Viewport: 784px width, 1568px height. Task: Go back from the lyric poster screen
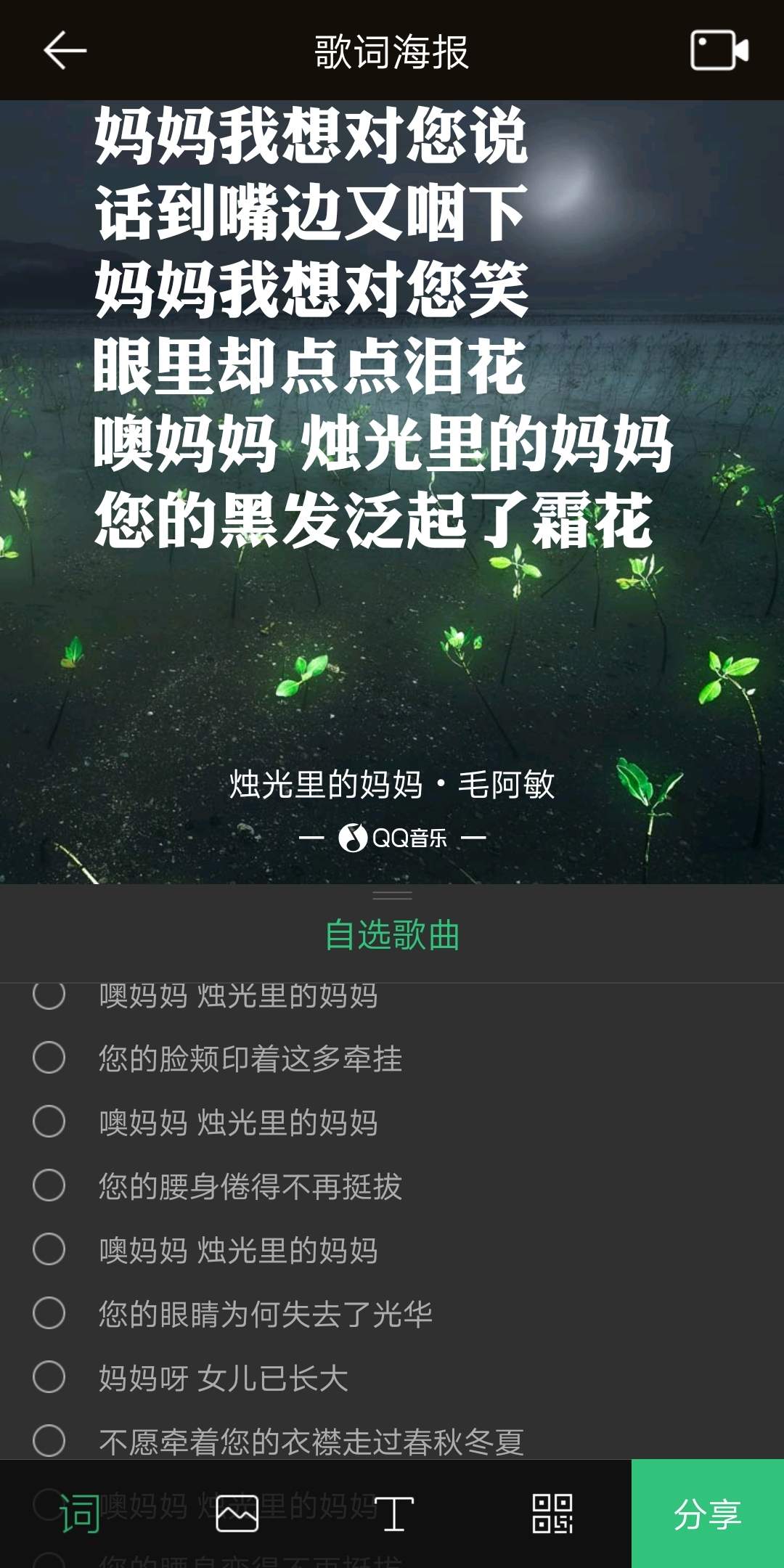[x=65, y=51]
